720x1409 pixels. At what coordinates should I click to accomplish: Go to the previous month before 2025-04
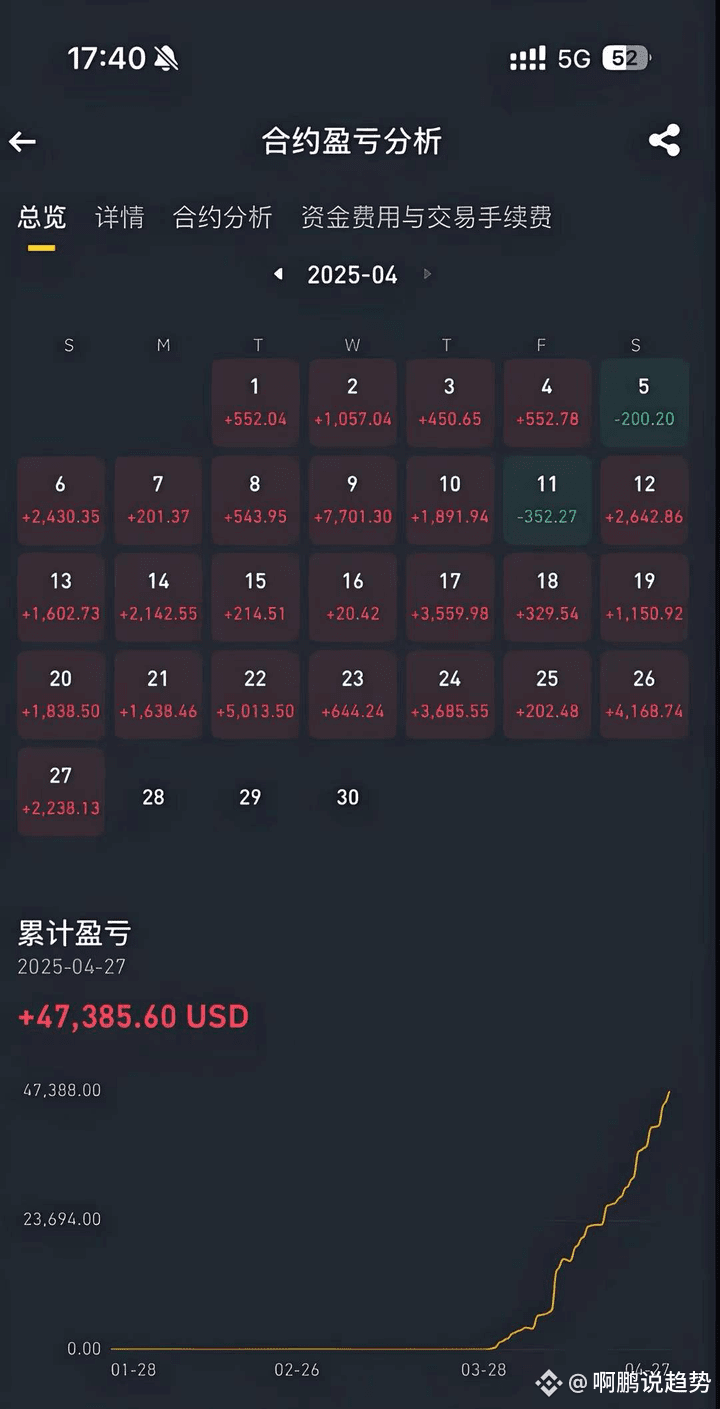278,274
